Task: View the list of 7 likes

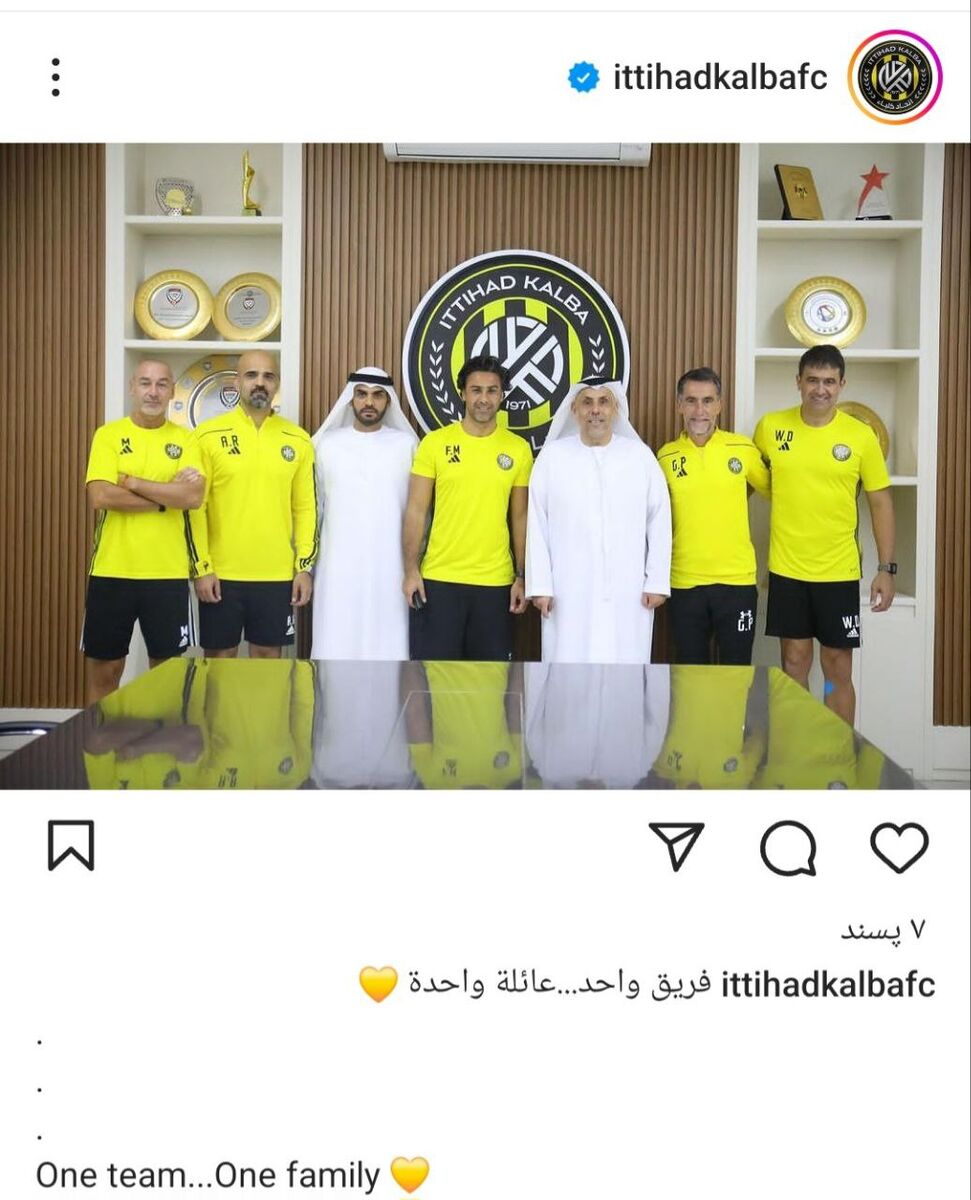Action: click(x=883, y=931)
